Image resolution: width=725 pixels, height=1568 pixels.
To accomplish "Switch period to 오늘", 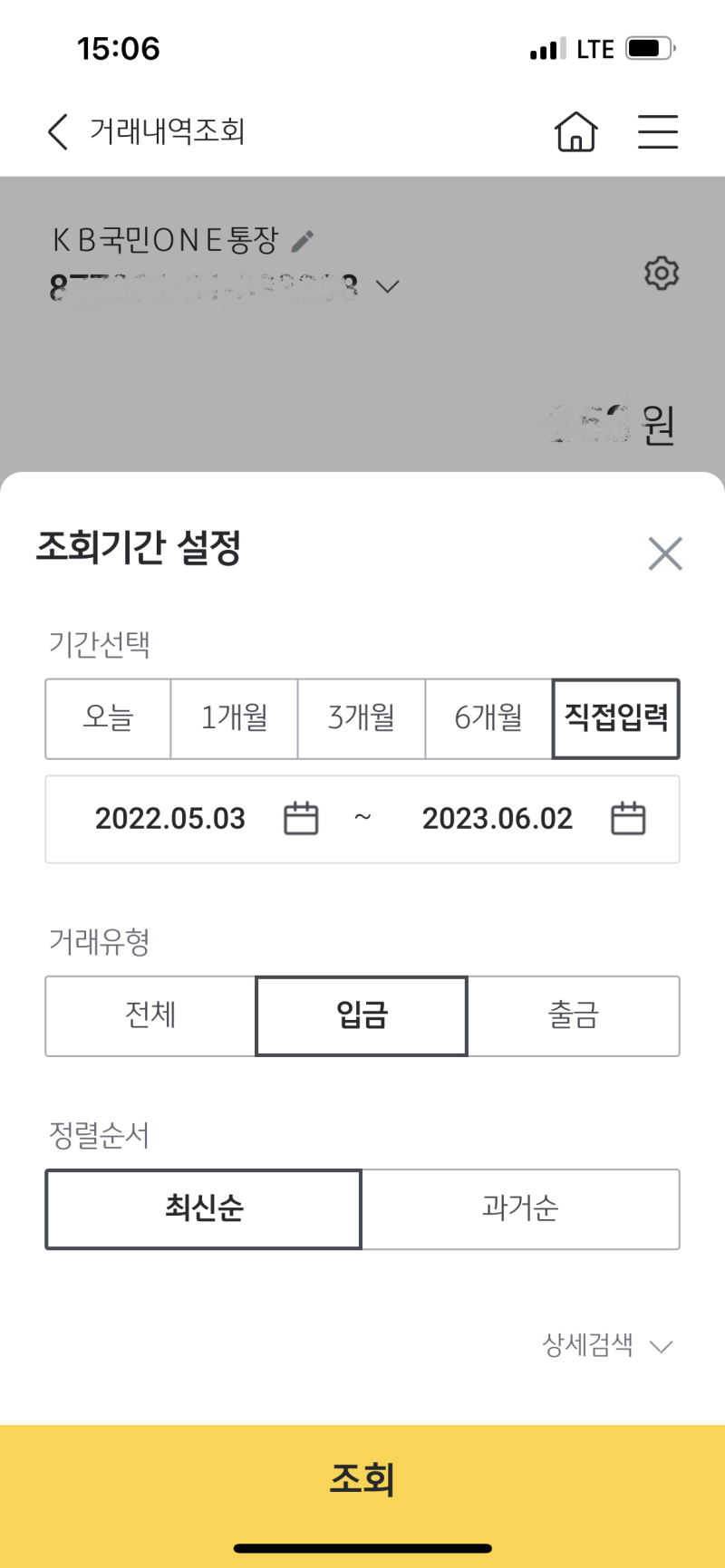I will tap(107, 718).
